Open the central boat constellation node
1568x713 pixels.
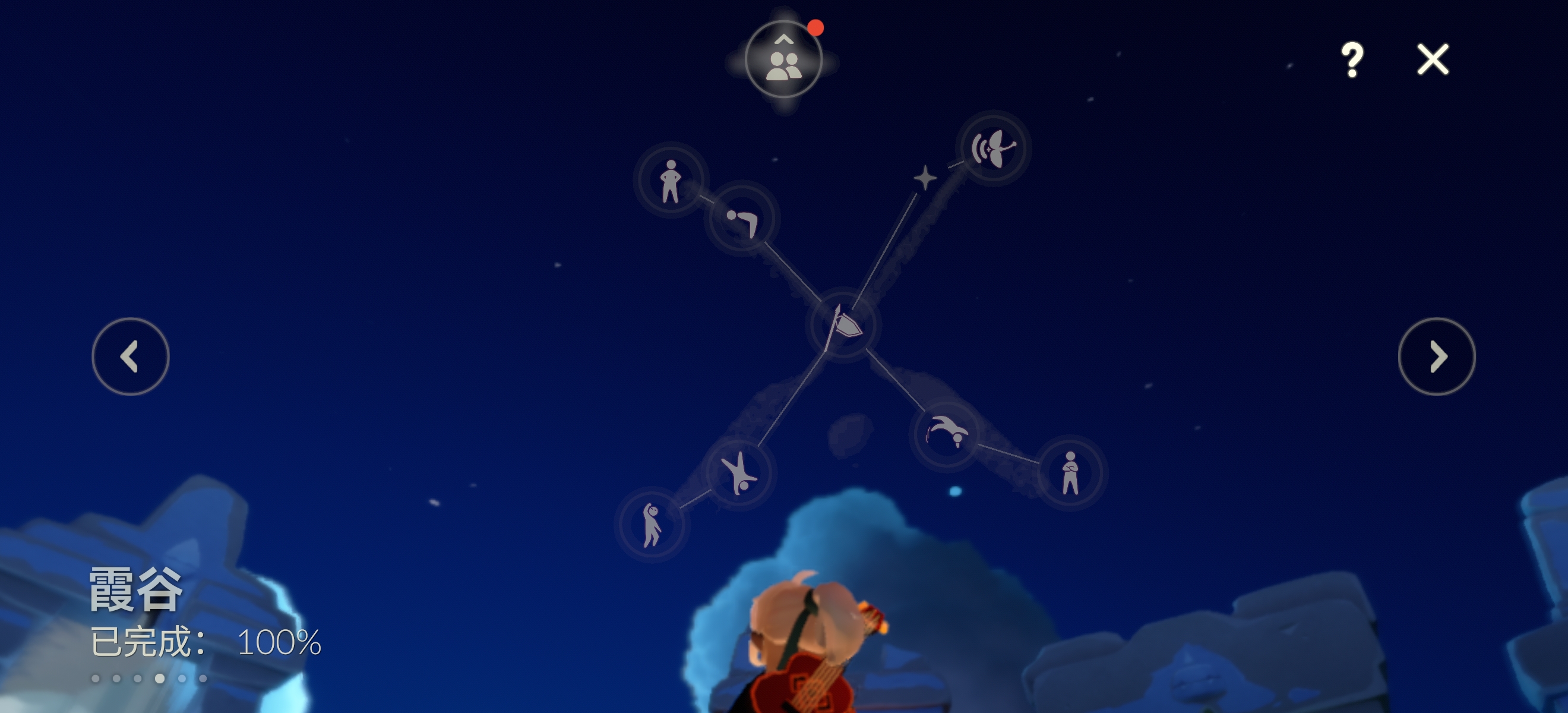pyautogui.click(x=843, y=324)
